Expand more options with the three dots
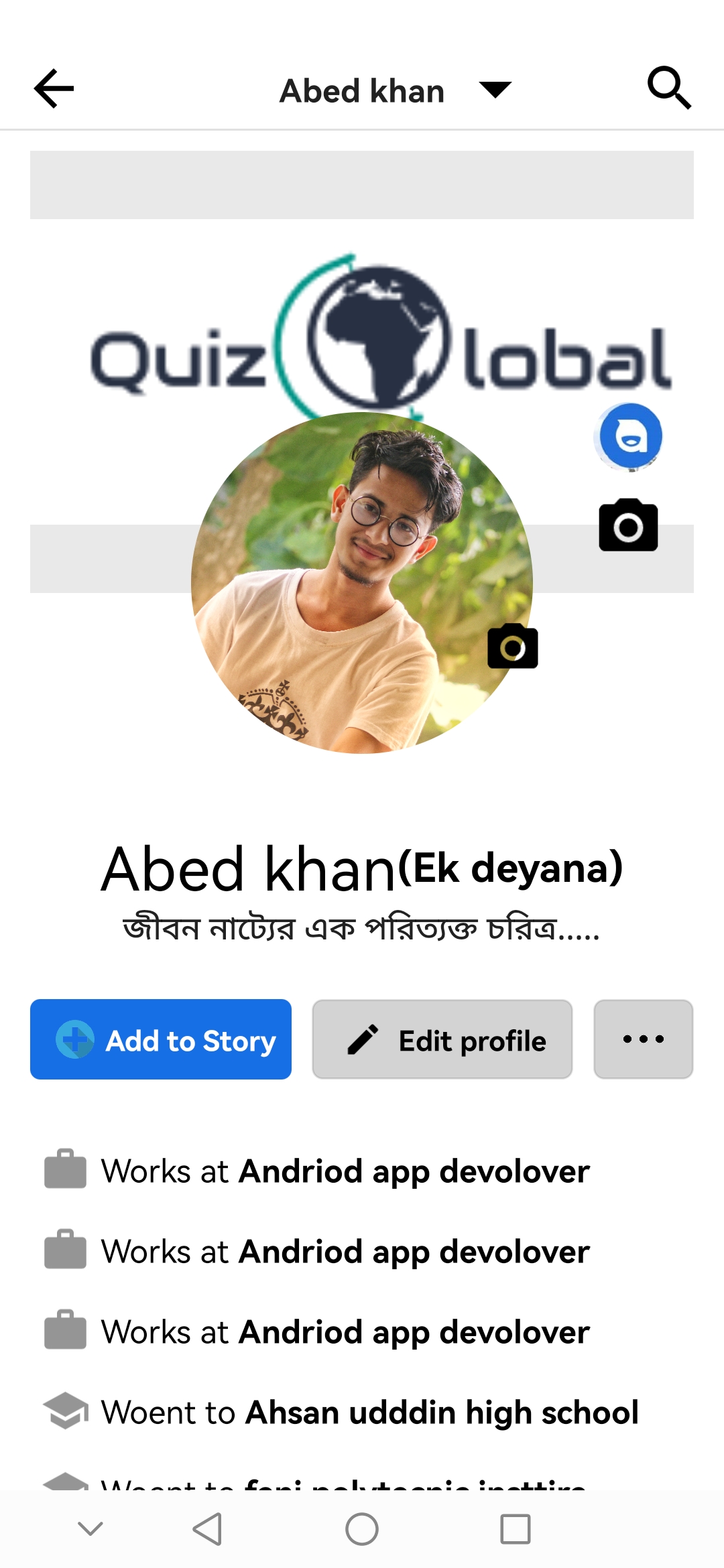 (642, 1039)
